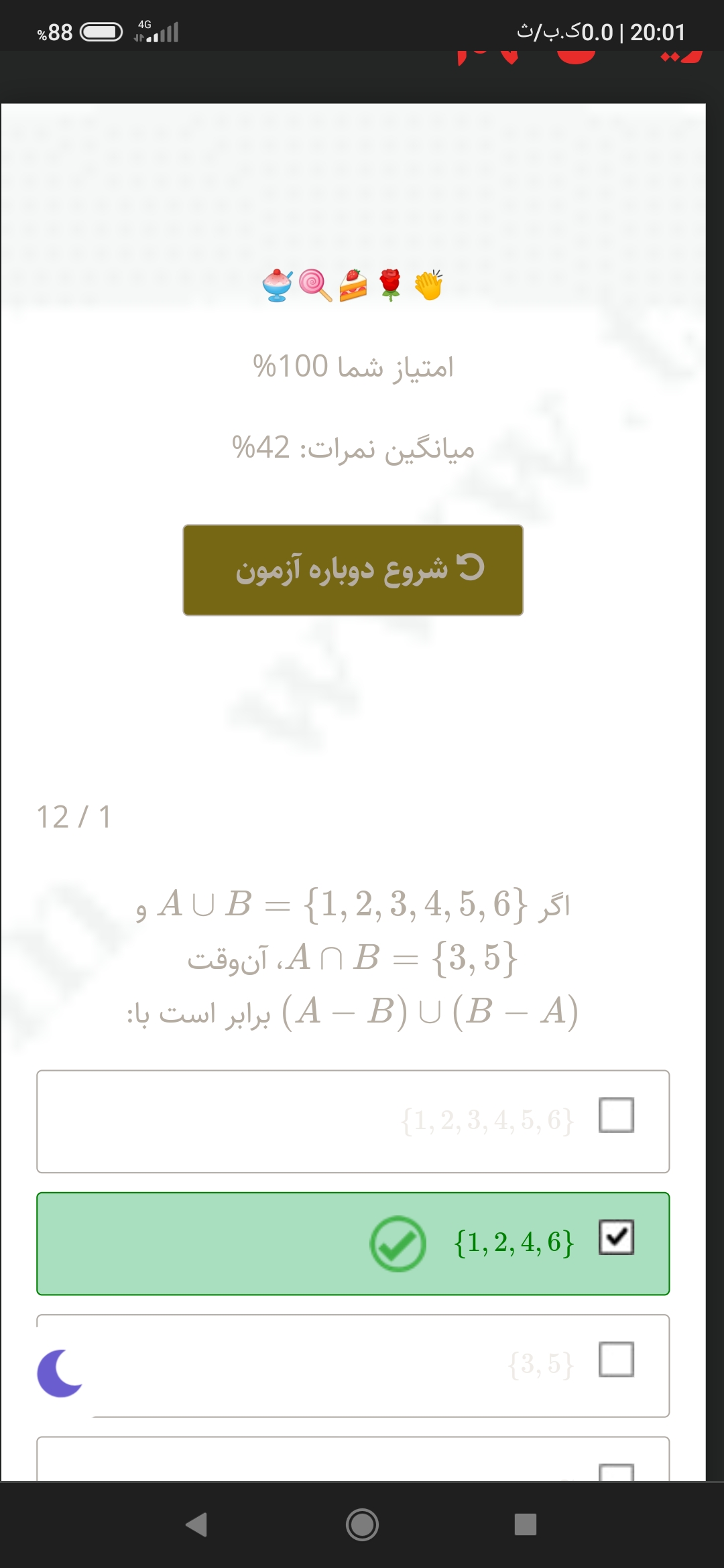Go to the home screen via navigation bar
Viewport: 724px width, 1568px height.
tap(362, 1524)
